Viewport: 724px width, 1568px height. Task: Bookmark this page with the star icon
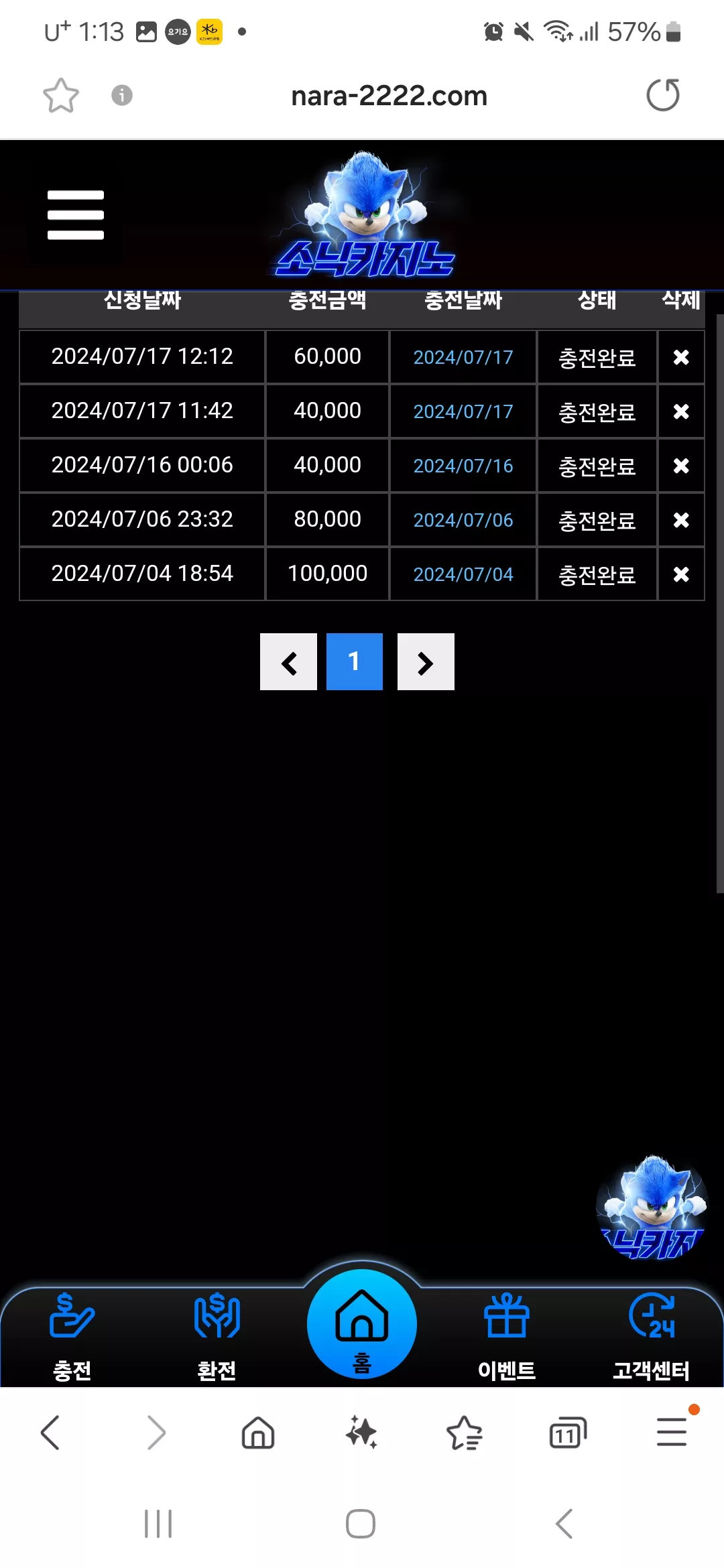(x=61, y=95)
